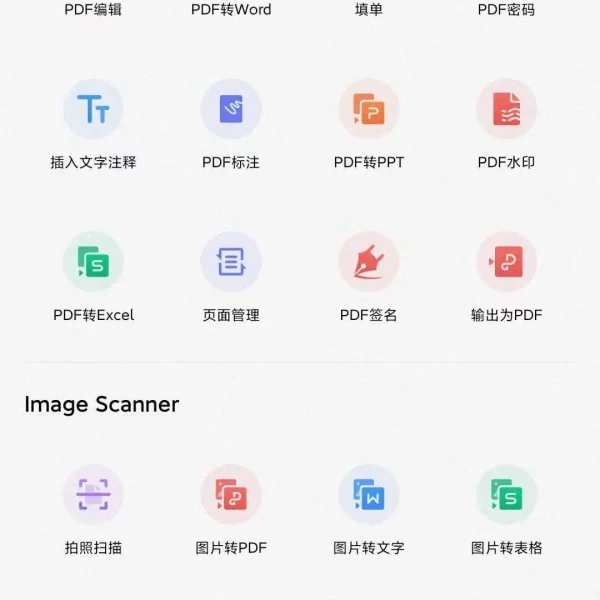Open the PDF编辑 tool
600x600 pixels.
point(93,11)
